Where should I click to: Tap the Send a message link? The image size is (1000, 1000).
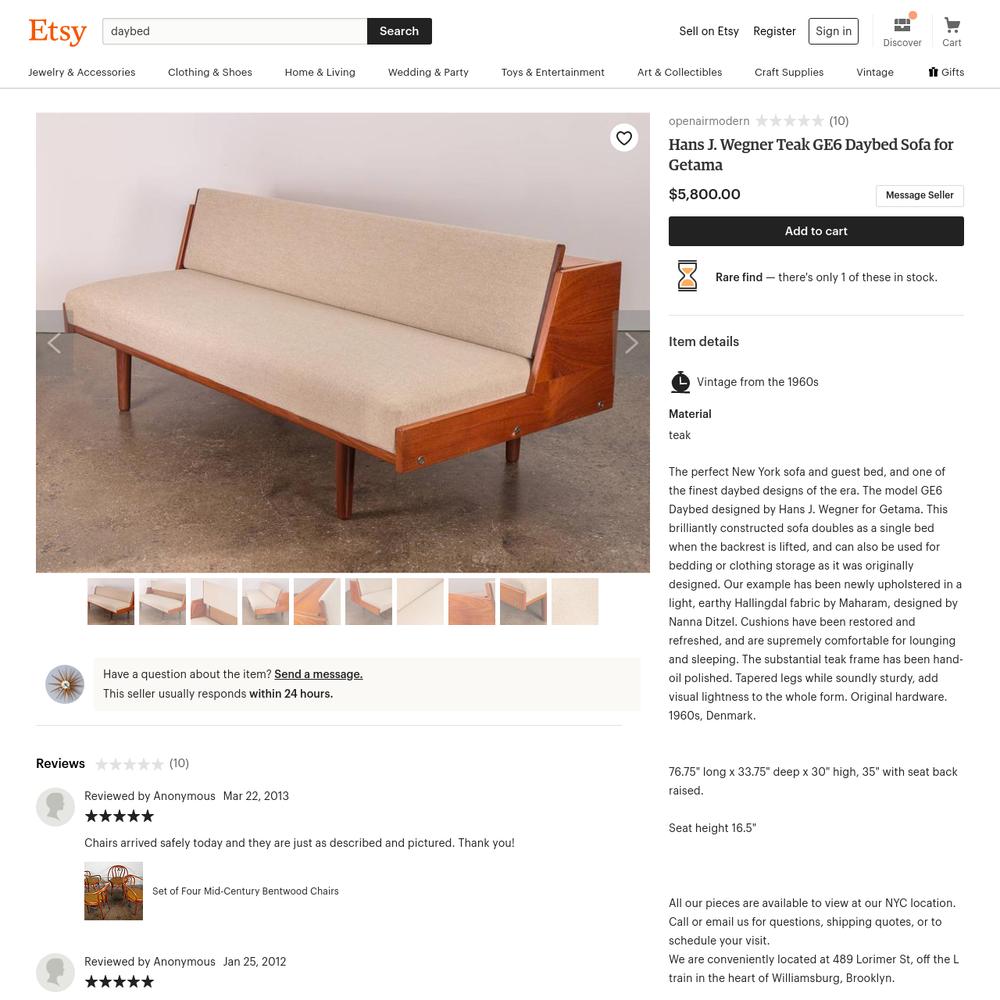pyautogui.click(x=318, y=674)
